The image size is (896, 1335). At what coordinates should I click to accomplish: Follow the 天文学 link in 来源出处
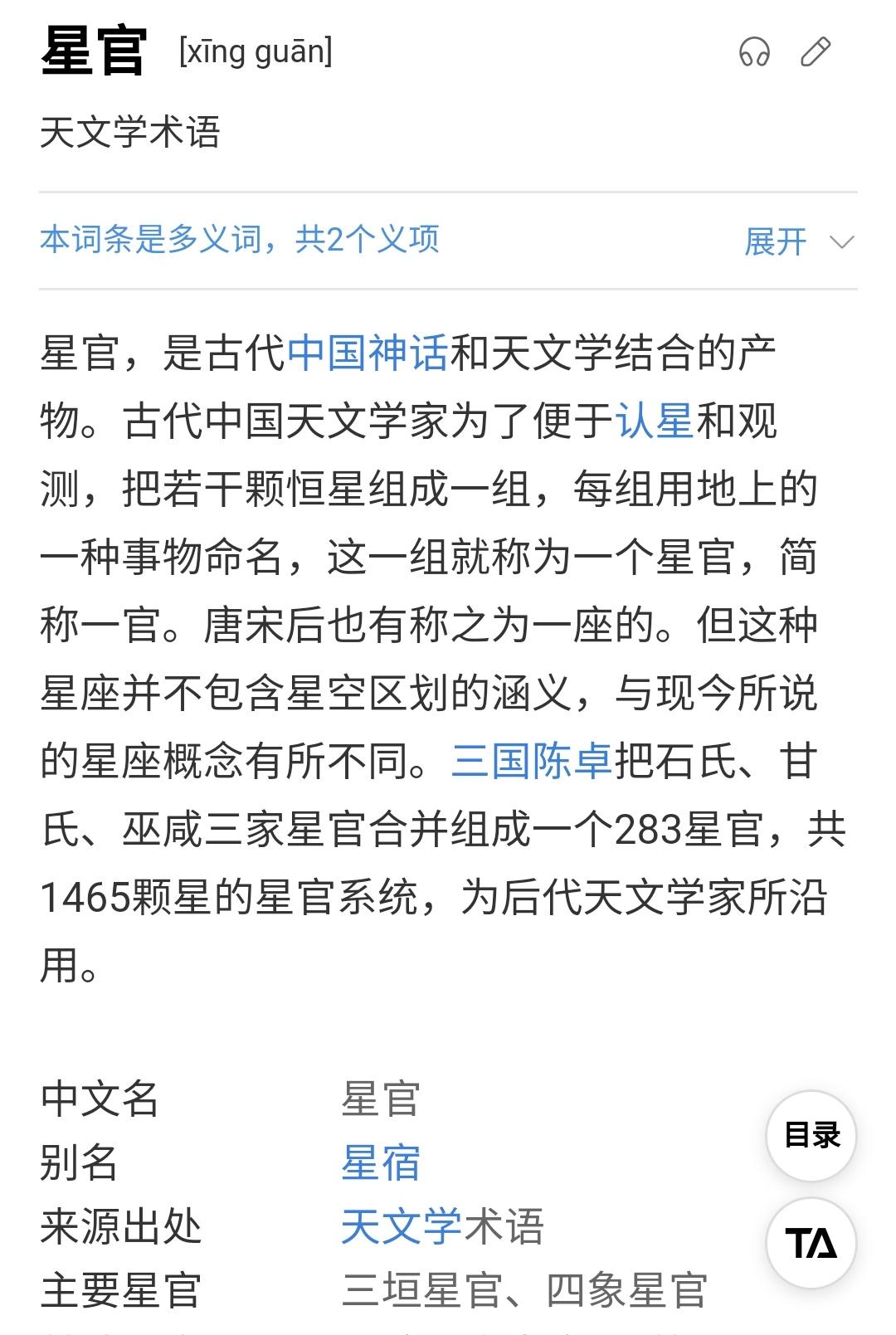click(x=402, y=1226)
